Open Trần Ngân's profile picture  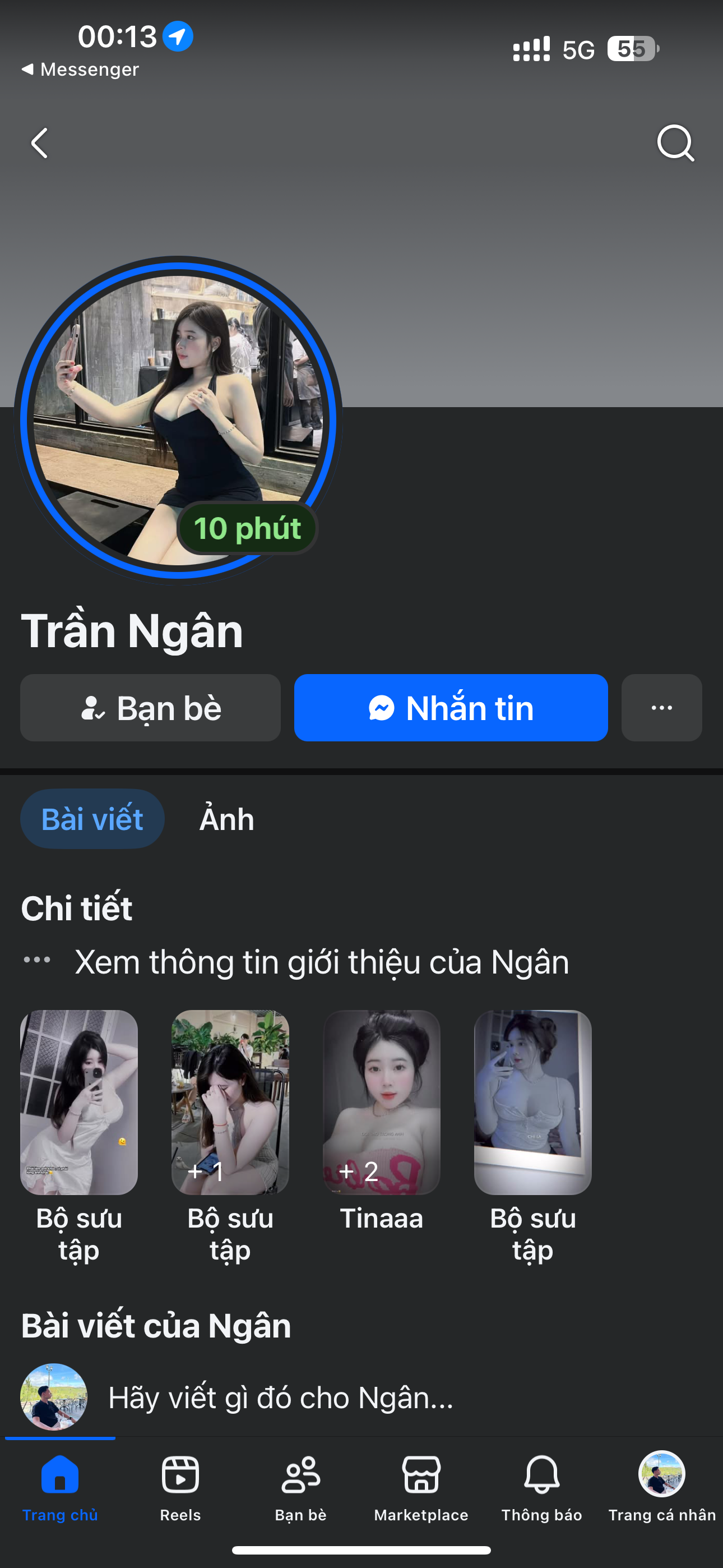click(178, 420)
